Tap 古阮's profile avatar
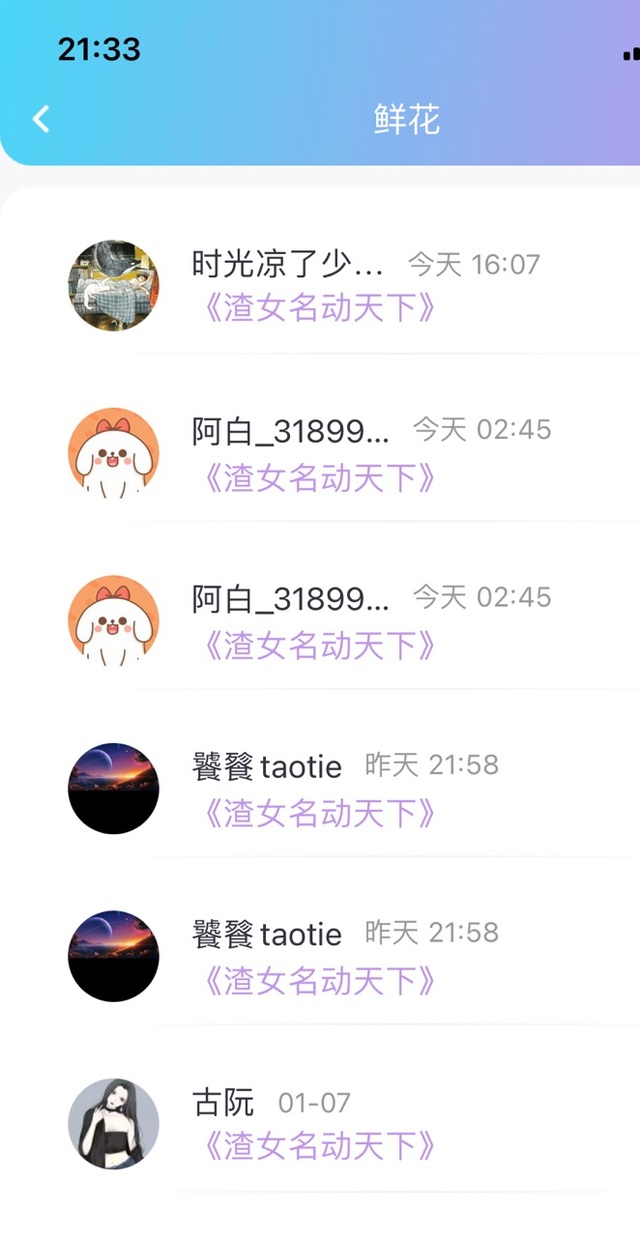640x1237 pixels. click(113, 1124)
